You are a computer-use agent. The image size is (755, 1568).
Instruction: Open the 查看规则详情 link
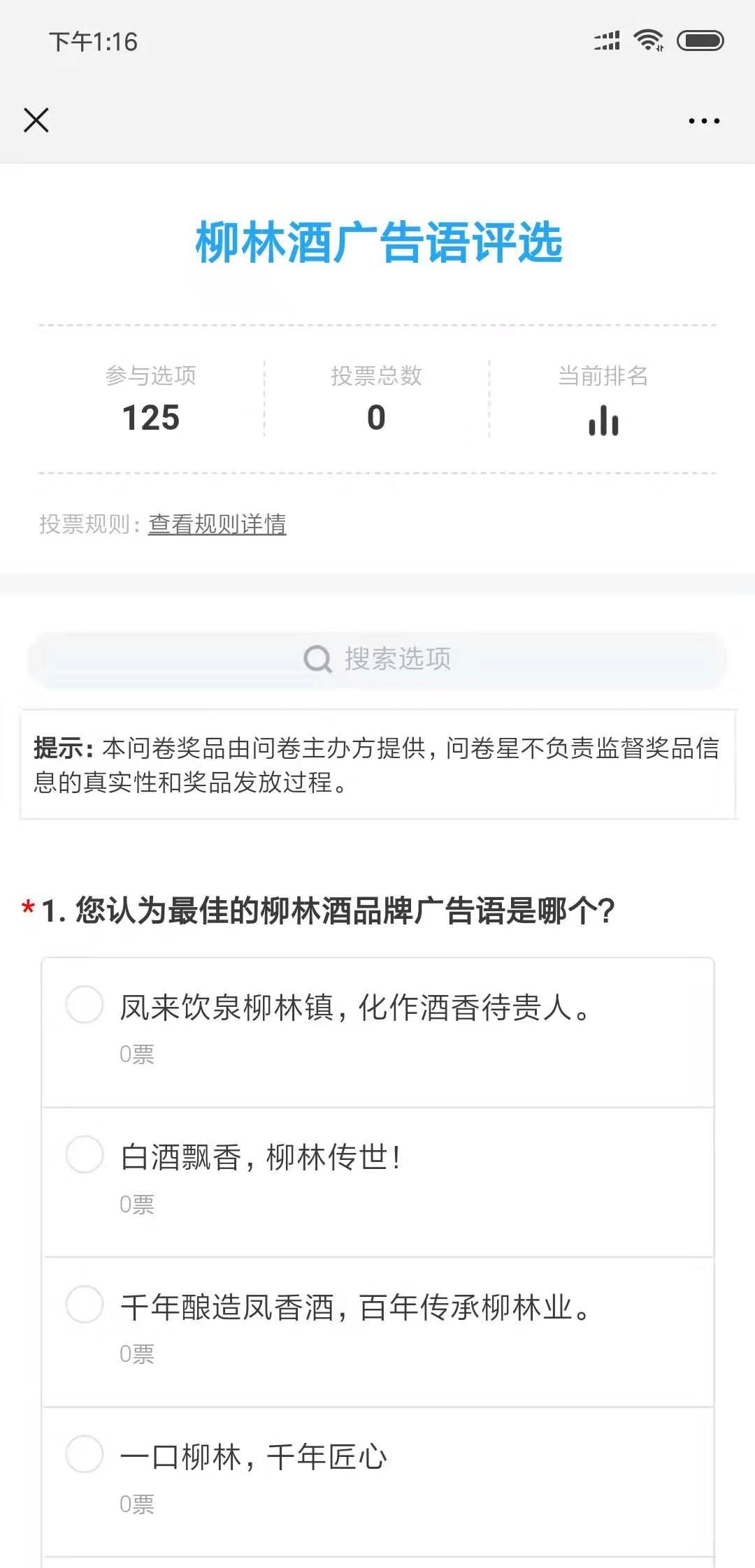[217, 524]
